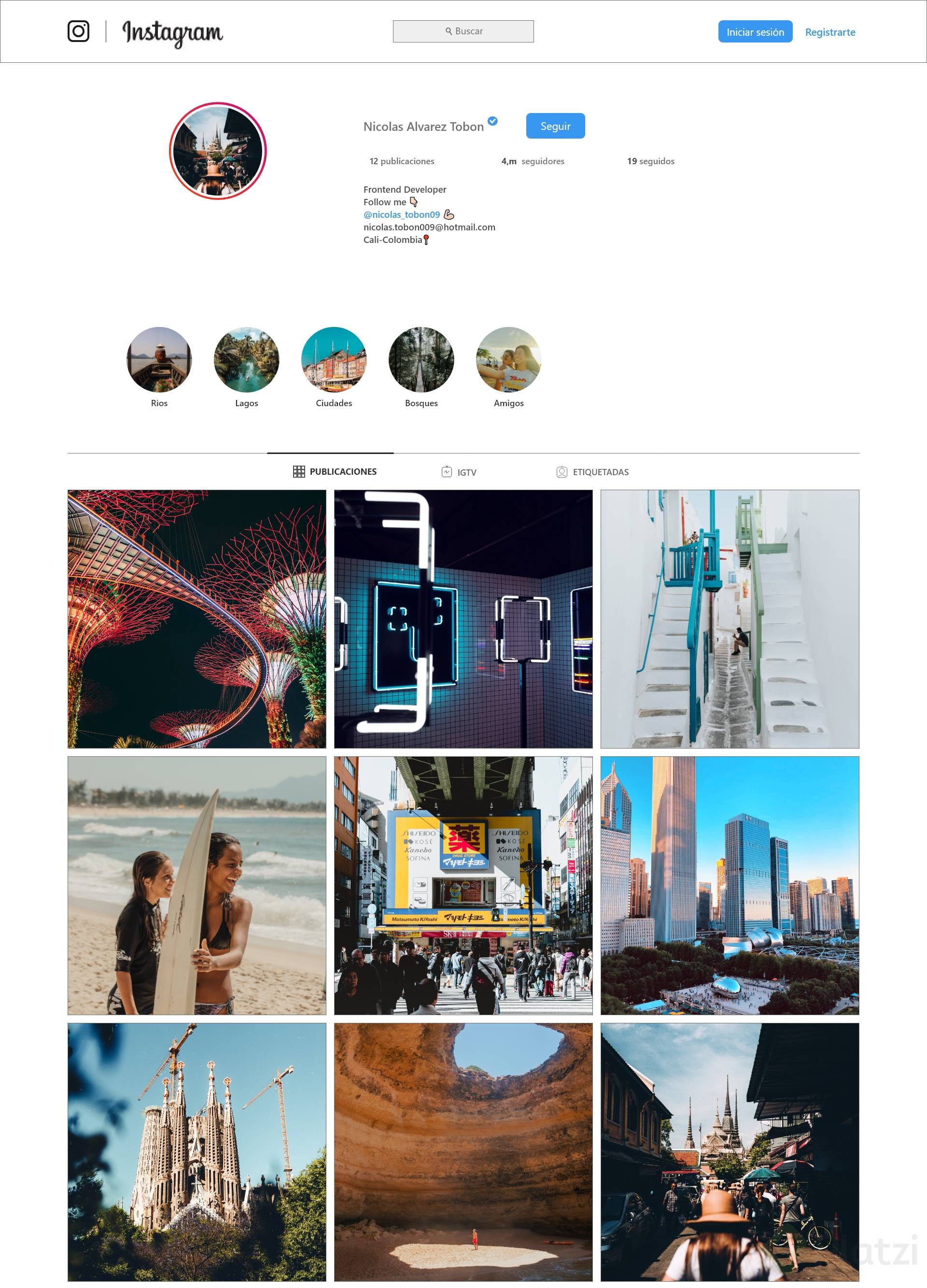Open the neon signs tiled room post

(463, 619)
